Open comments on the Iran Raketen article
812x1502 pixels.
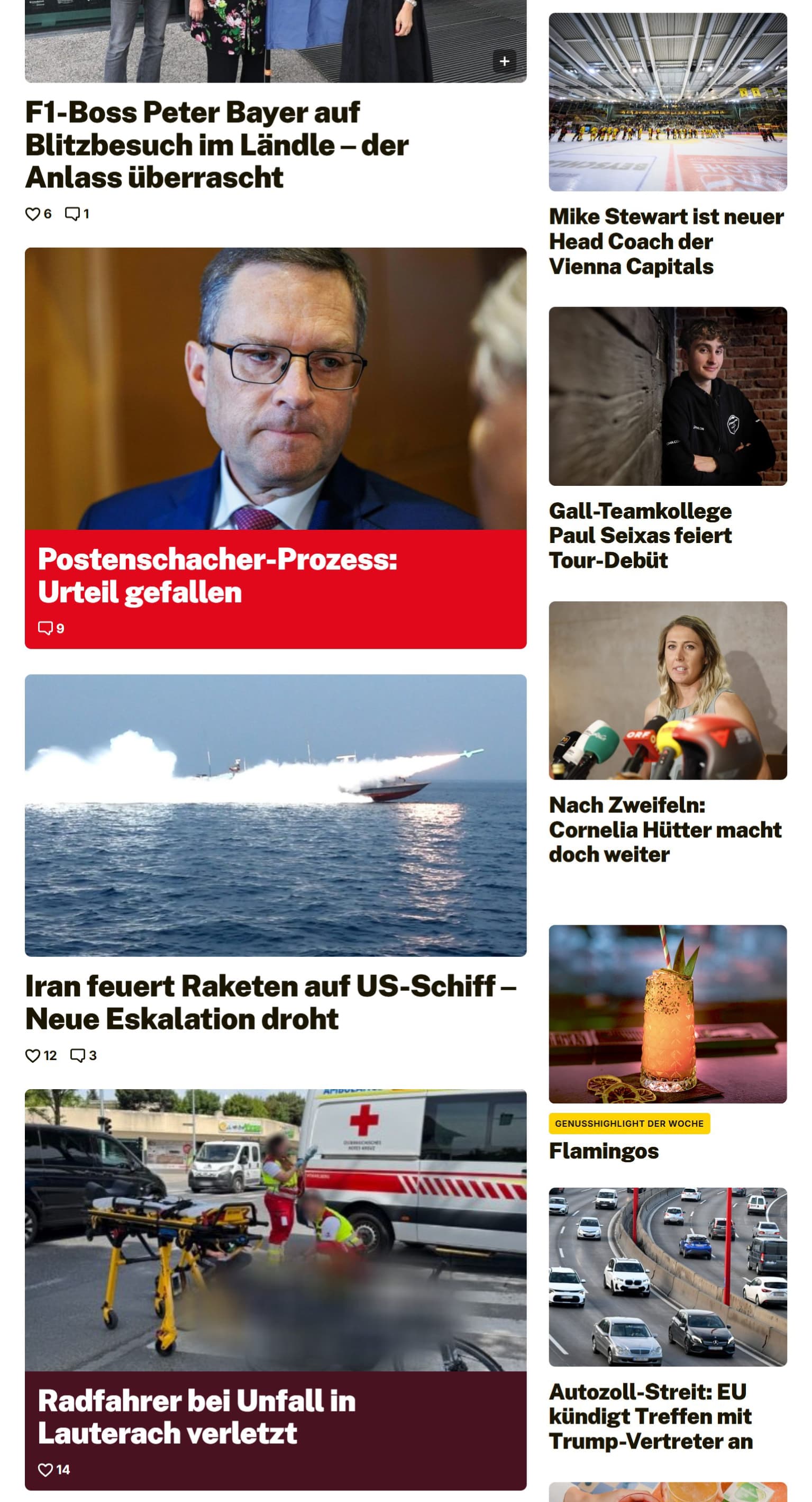(x=84, y=1055)
